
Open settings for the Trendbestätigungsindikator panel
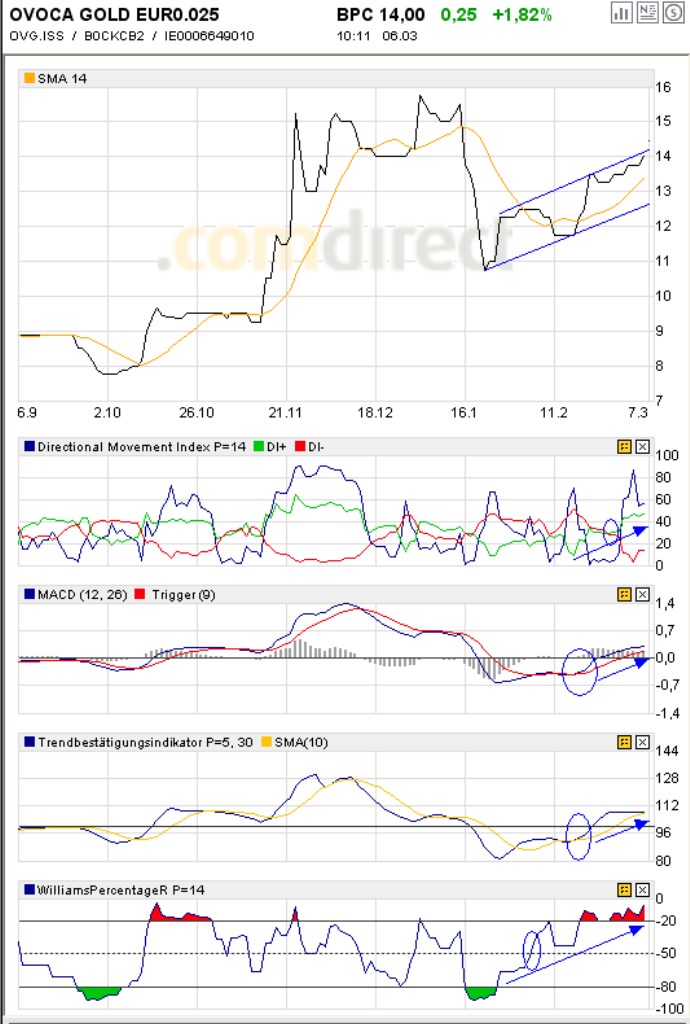point(625,742)
